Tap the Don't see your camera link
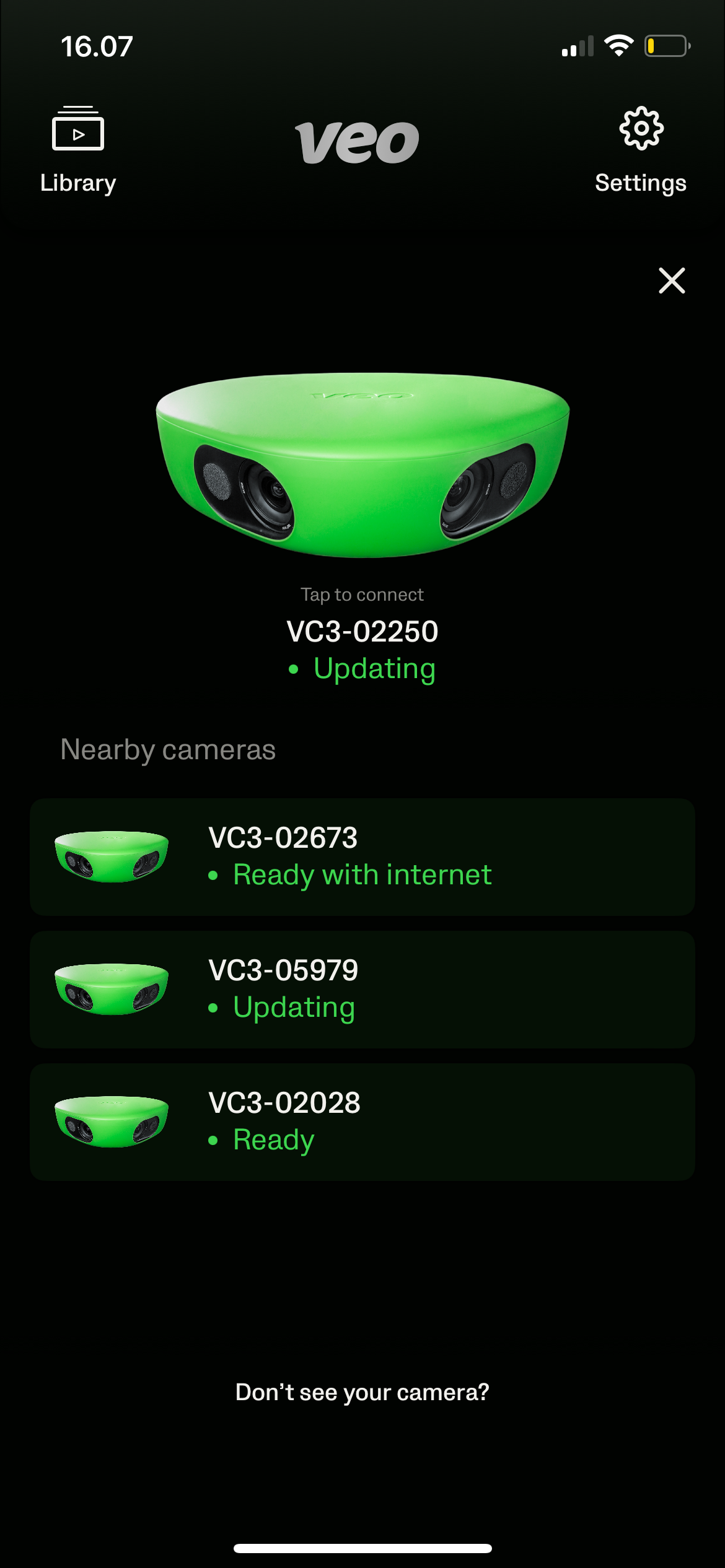 click(x=362, y=1392)
